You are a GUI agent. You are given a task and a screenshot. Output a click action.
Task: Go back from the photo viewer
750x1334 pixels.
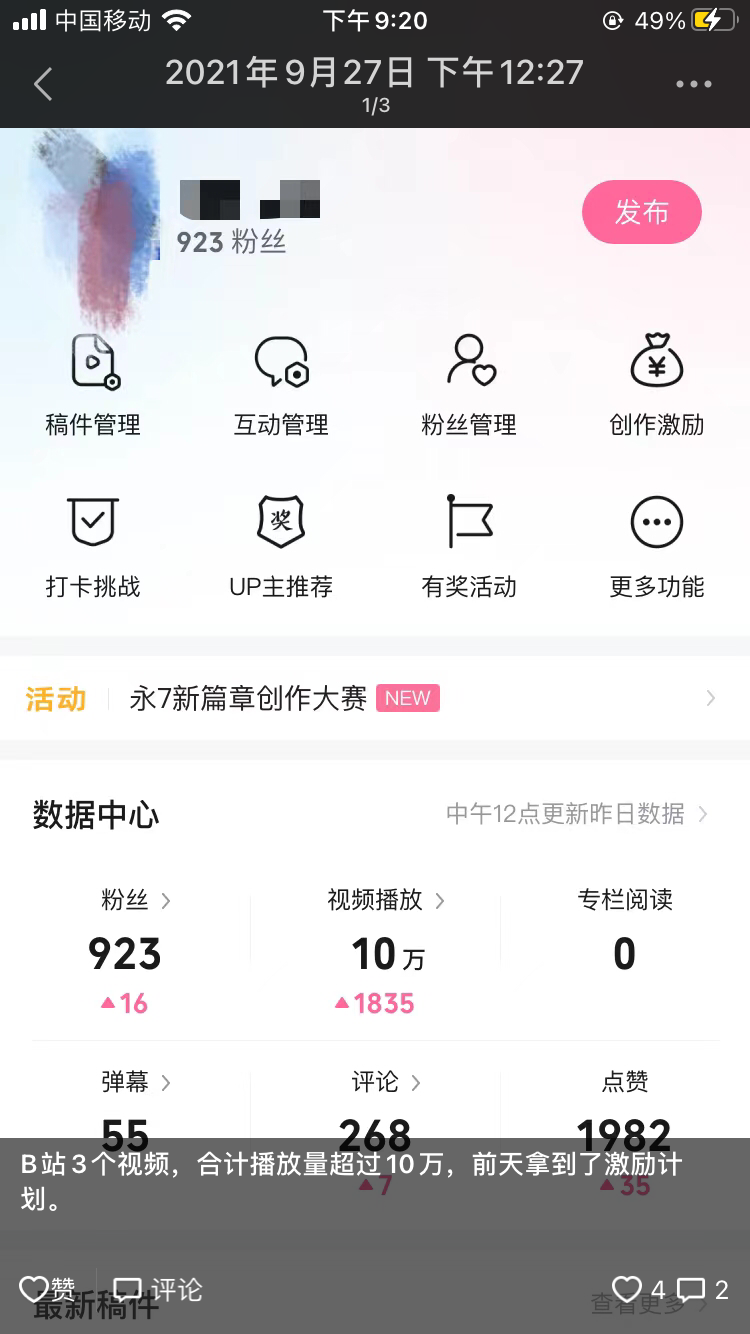[43, 84]
